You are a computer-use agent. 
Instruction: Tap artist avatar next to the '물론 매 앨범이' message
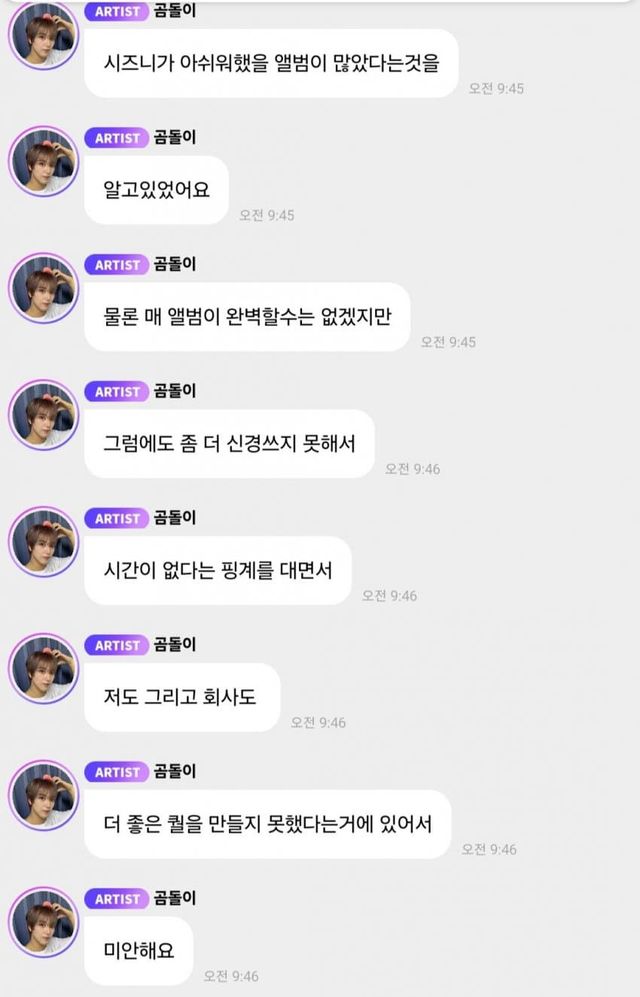click(x=43, y=288)
